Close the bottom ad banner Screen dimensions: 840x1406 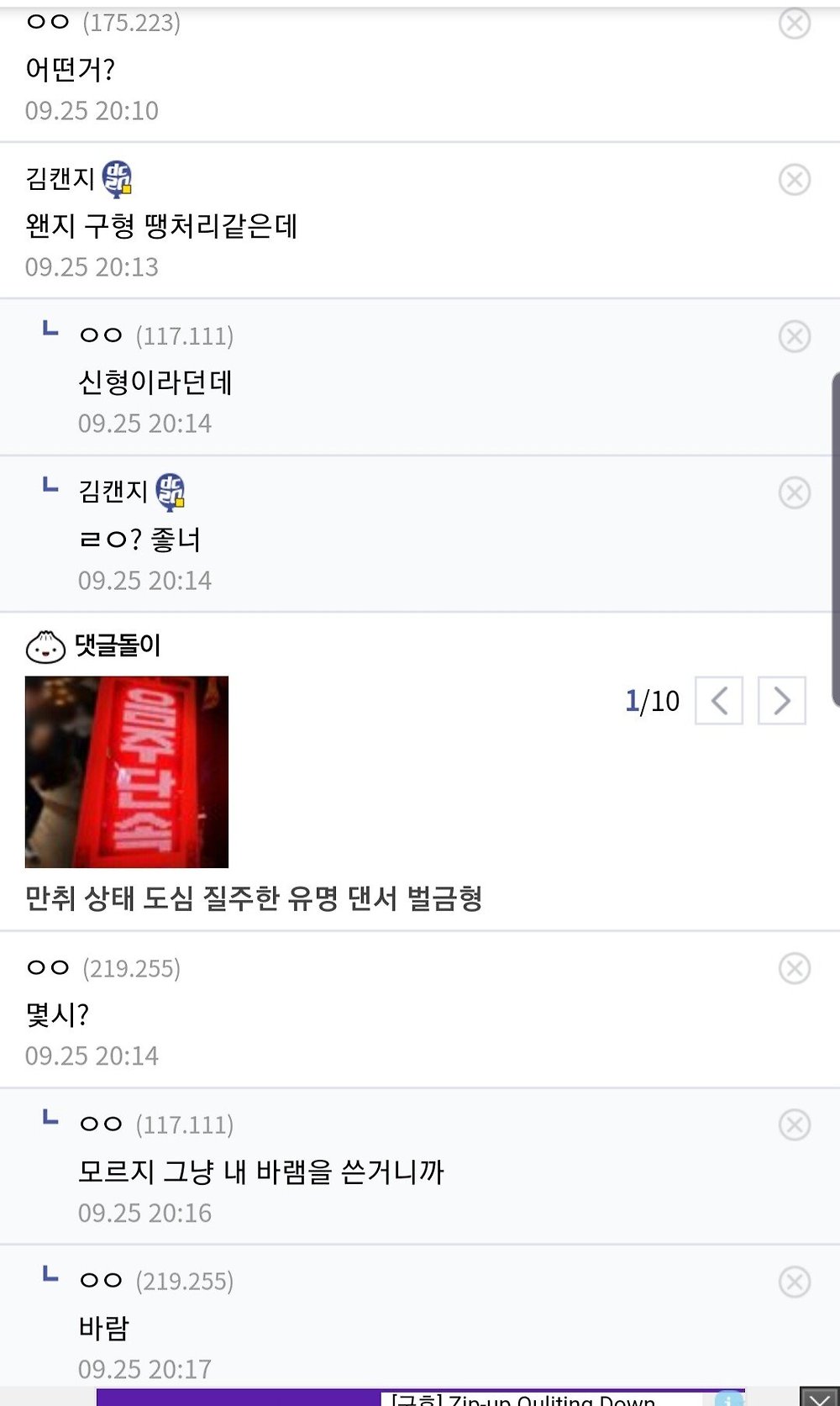pos(819,1397)
